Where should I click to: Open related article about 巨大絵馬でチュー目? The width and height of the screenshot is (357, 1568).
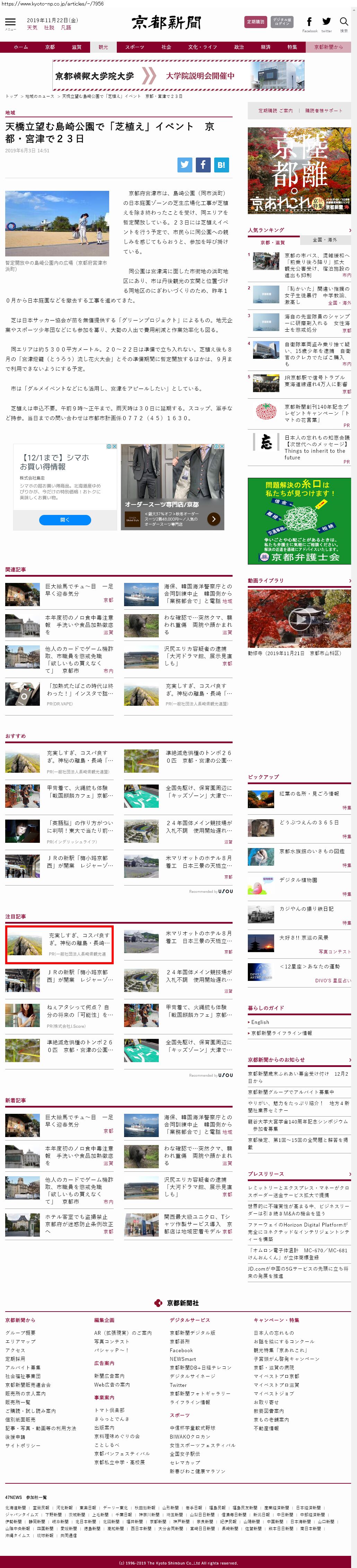point(78,590)
